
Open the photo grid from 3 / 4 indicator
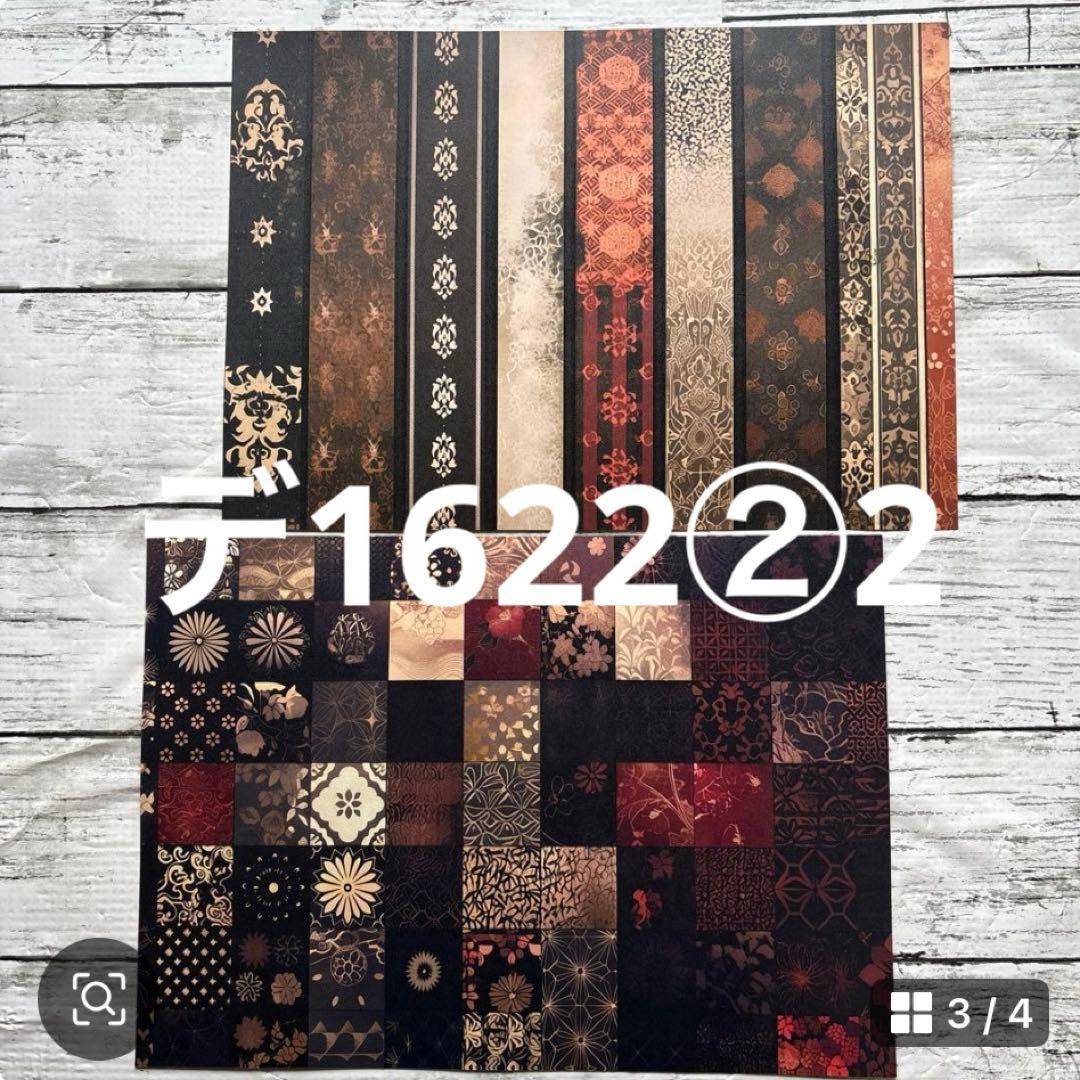pos(960,1013)
